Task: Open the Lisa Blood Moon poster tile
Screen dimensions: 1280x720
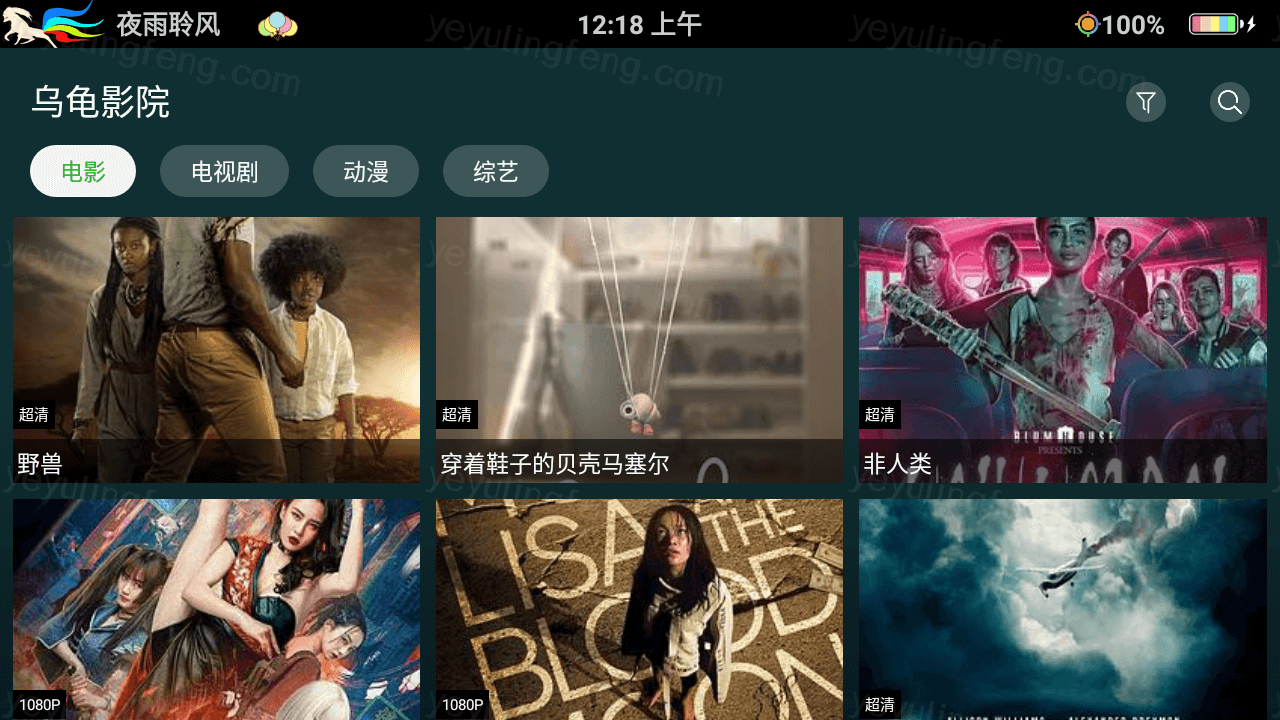Action: click(639, 608)
